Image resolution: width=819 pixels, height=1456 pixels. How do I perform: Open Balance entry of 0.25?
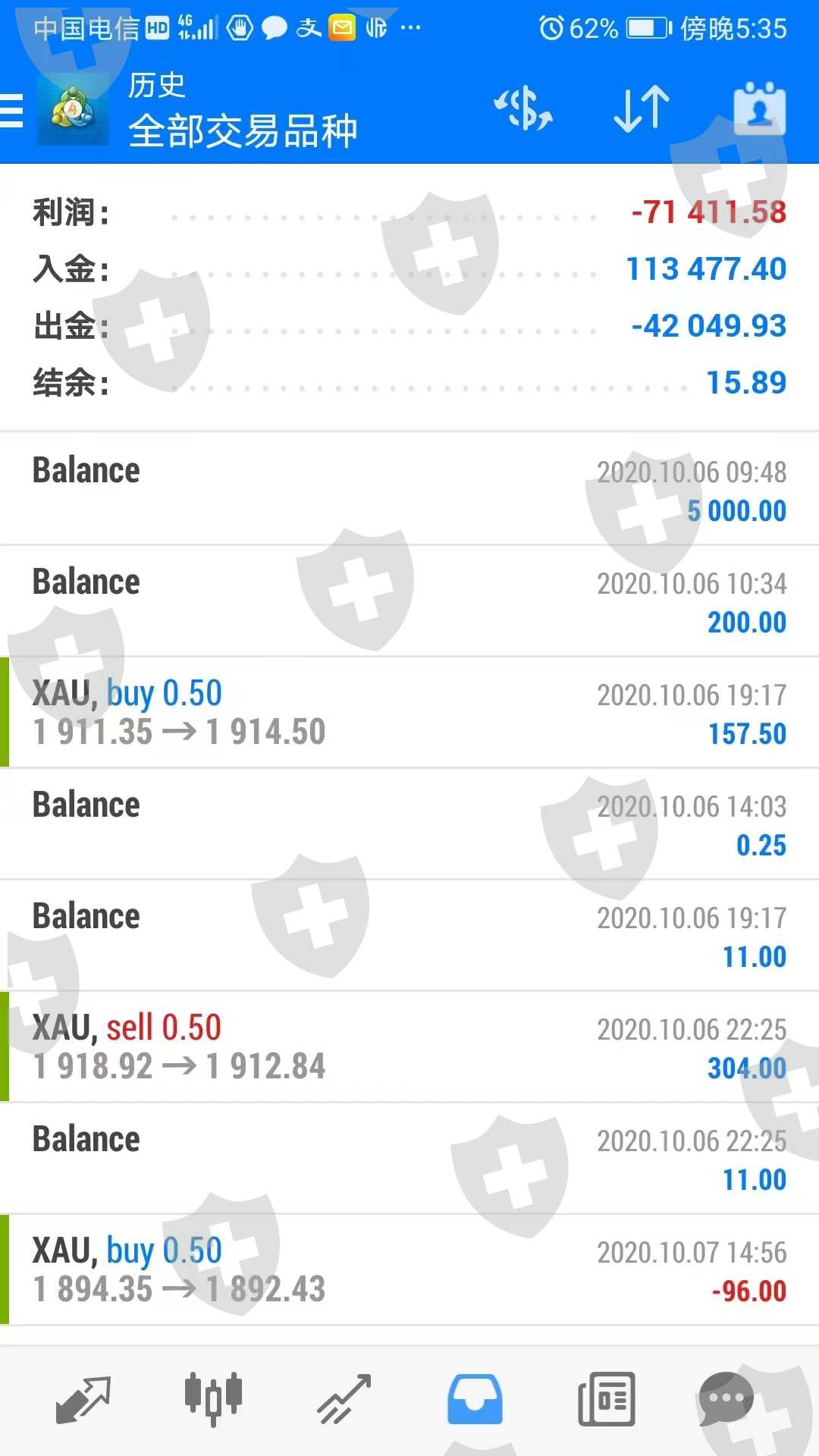(409, 824)
